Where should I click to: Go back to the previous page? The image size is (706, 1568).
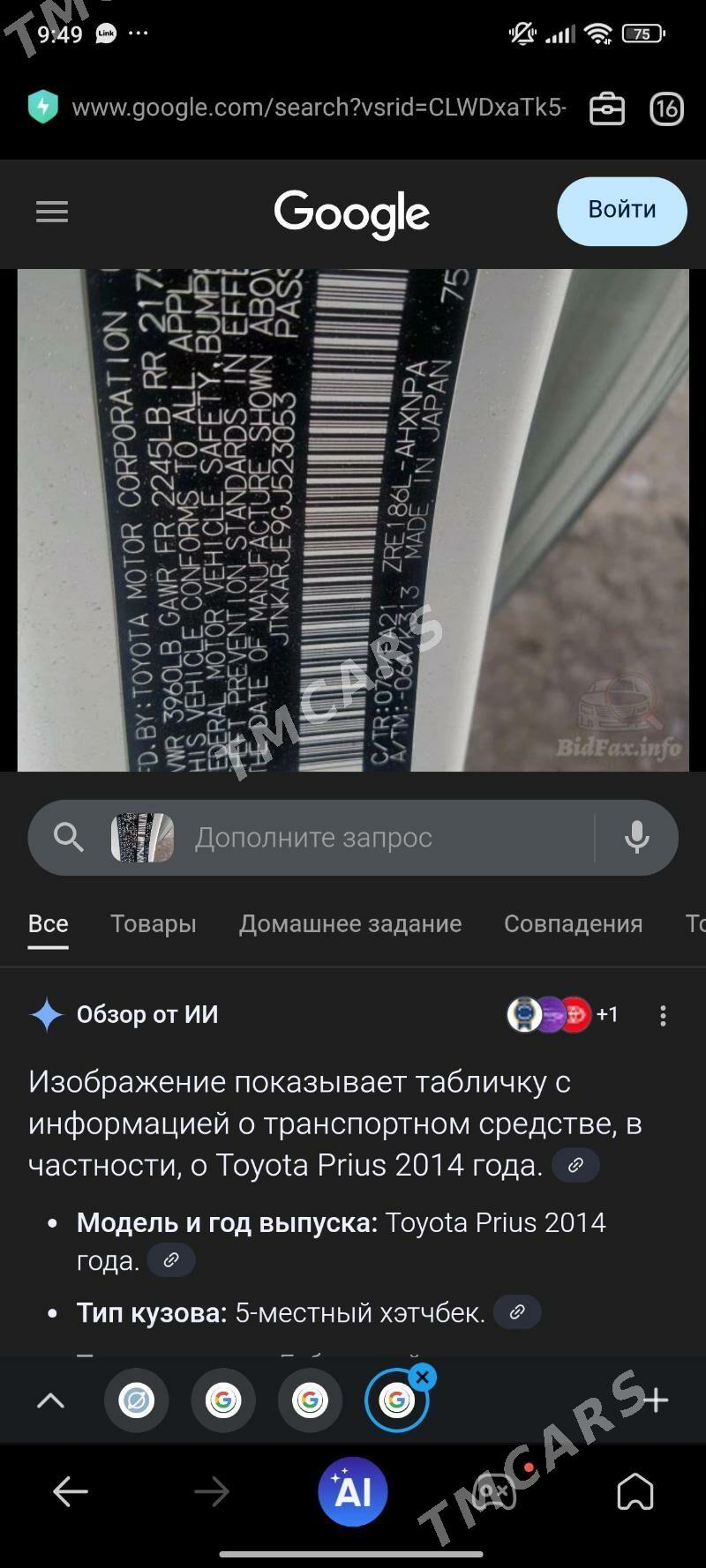tap(71, 1492)
